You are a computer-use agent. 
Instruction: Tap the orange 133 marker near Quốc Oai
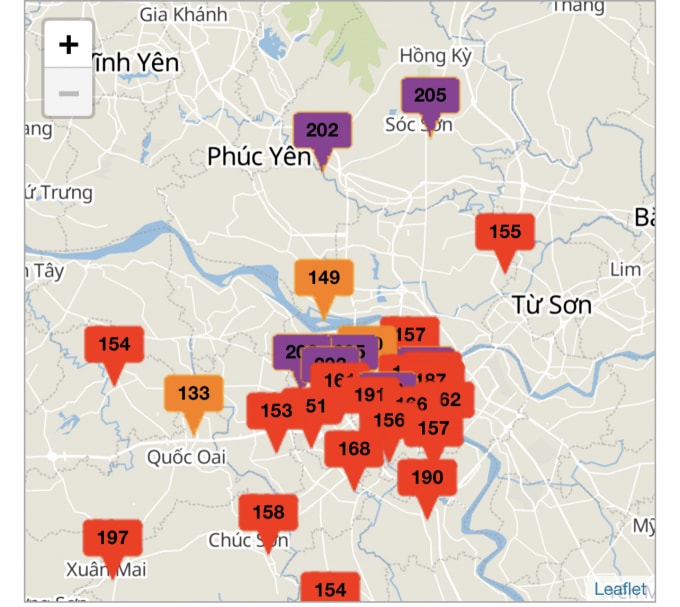pyautogui.click(x=193, y=394)
